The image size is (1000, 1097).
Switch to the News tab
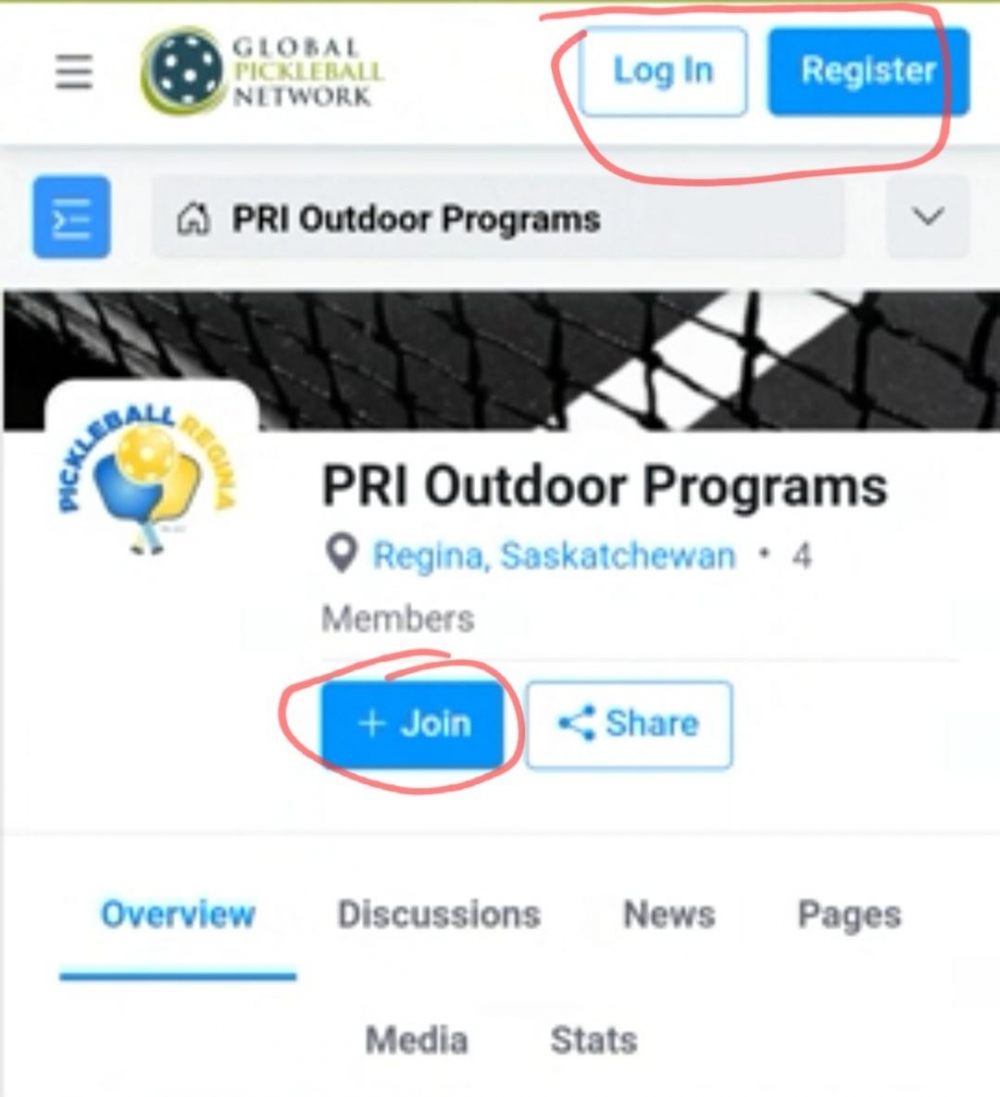coord(669,914)
